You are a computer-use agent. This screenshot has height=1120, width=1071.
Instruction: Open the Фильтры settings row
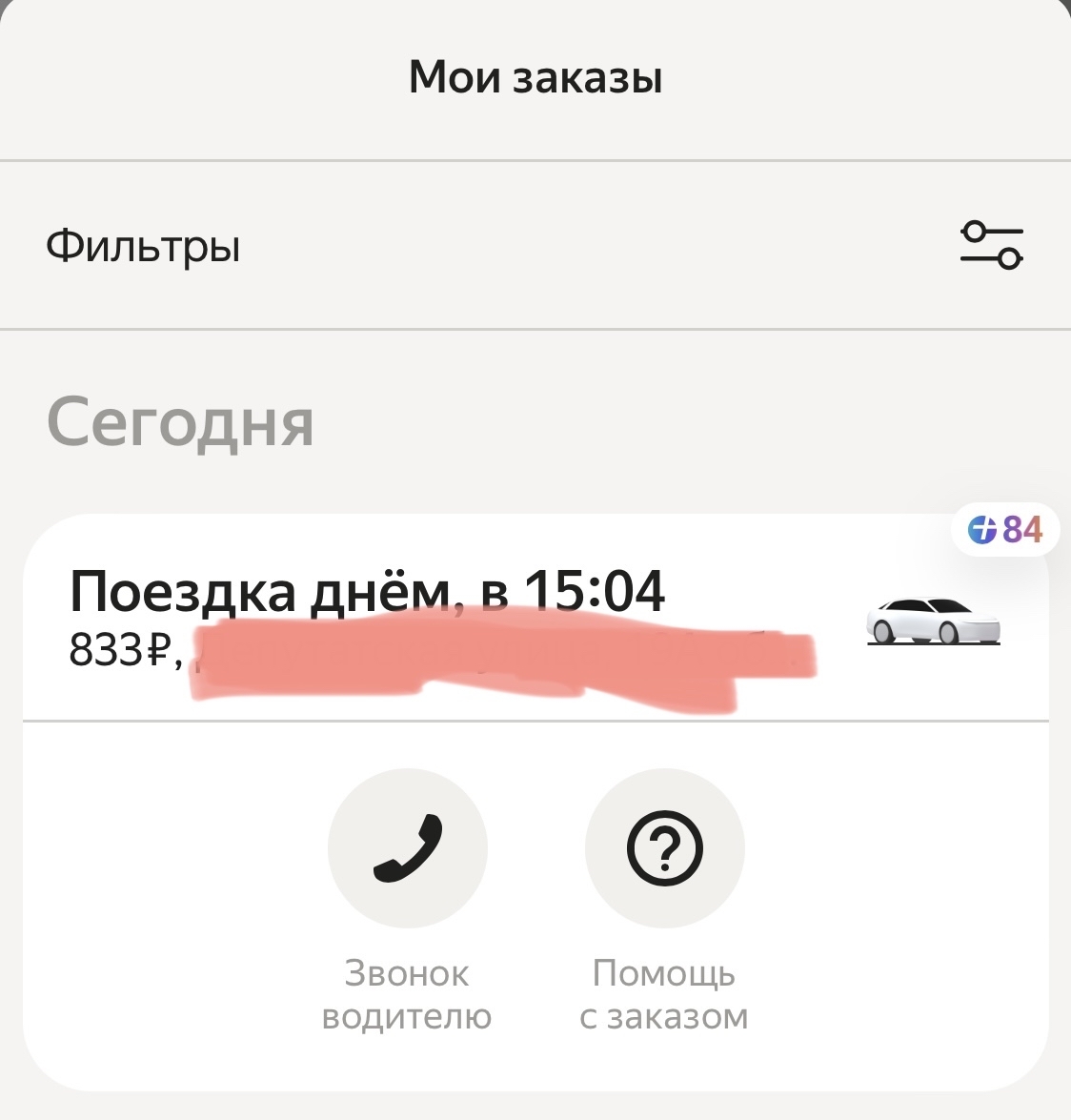tap(534, 246)
